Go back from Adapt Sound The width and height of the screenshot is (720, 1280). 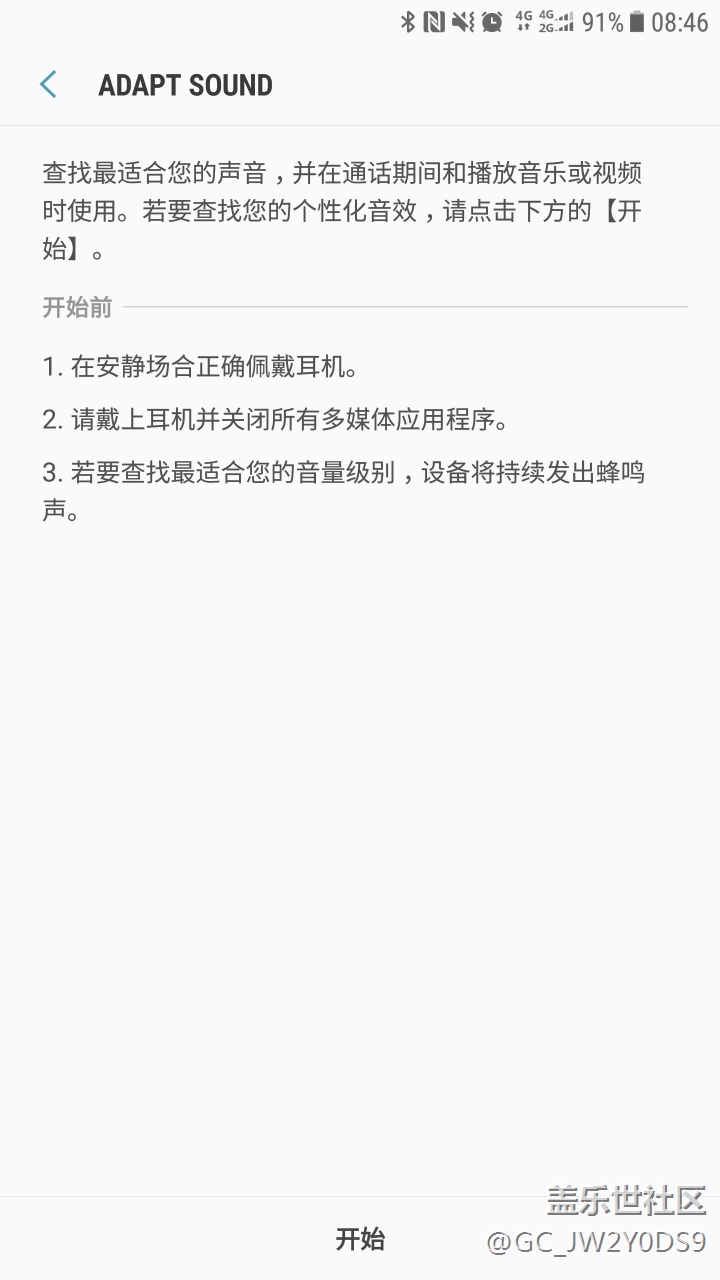point(48,85)
